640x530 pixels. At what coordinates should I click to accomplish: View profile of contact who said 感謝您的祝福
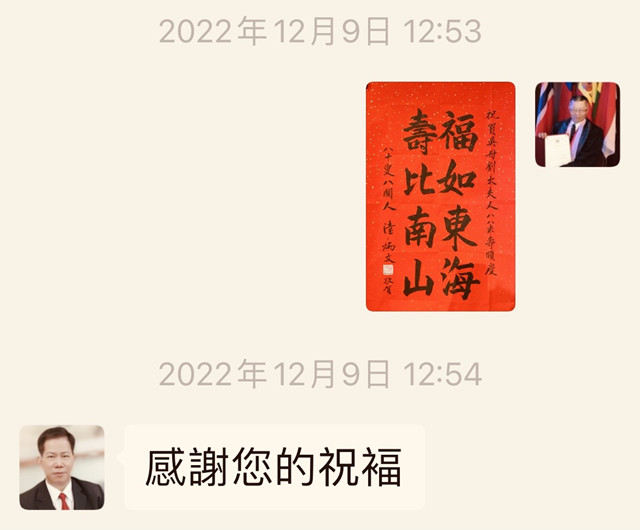click(x=62, y=468)
